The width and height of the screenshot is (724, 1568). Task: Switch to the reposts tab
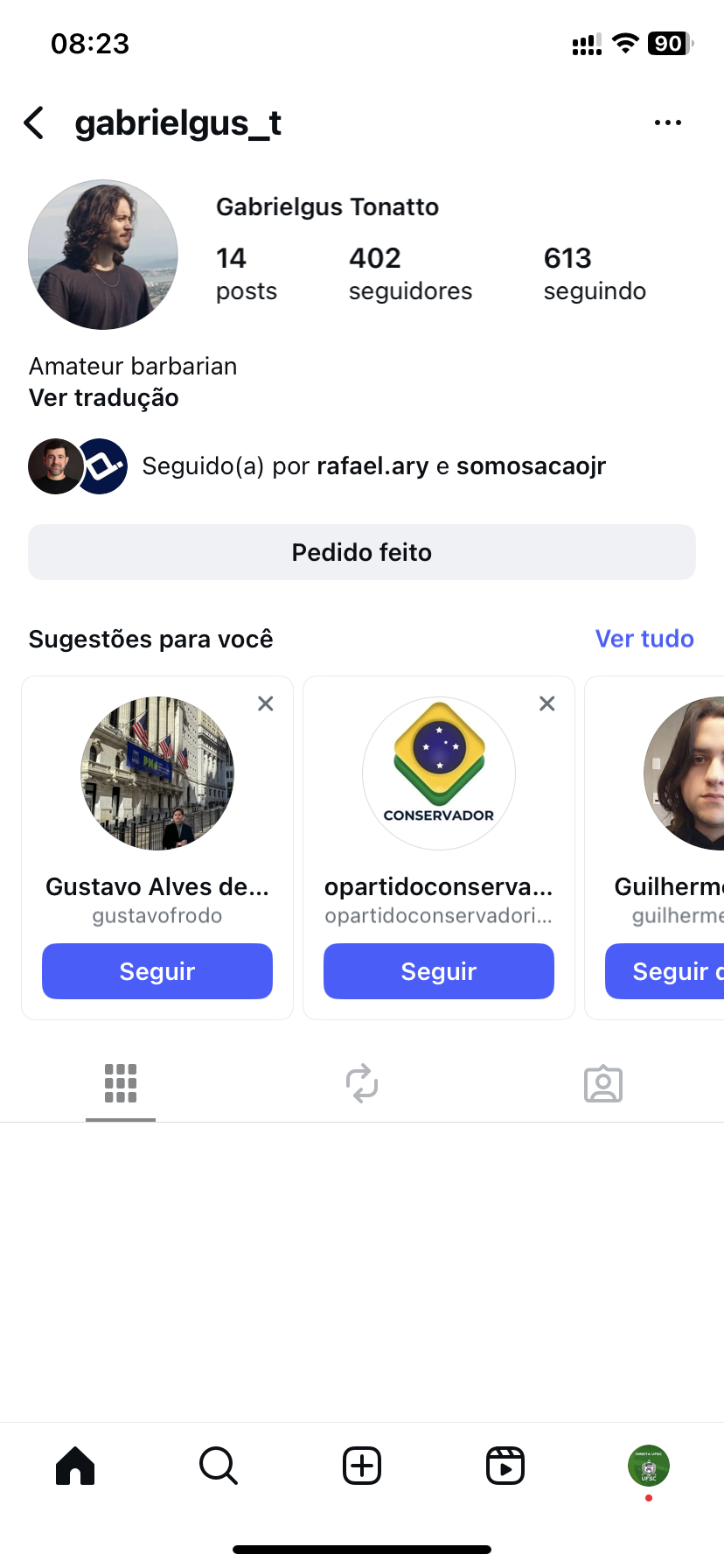point(362,1084)
